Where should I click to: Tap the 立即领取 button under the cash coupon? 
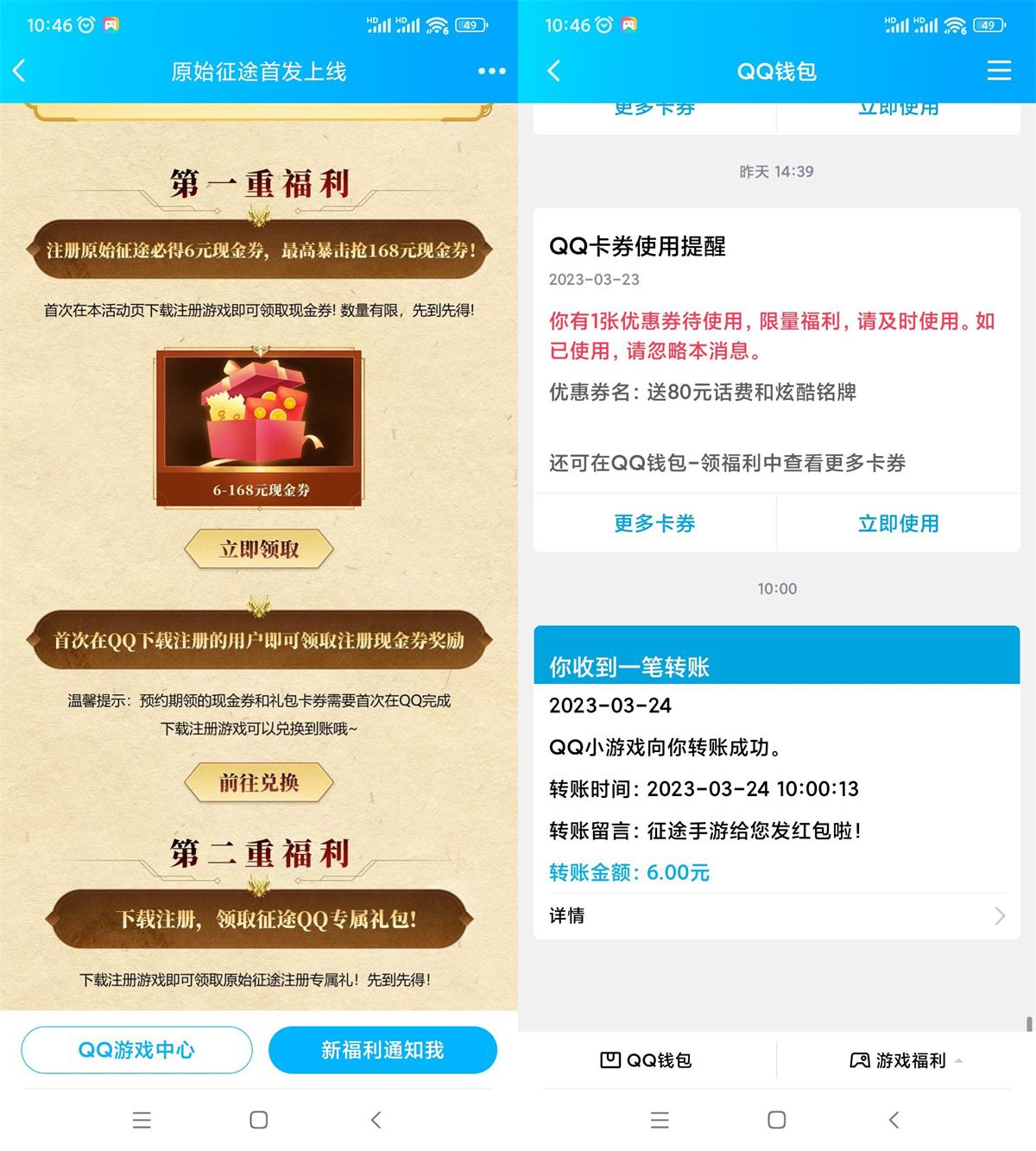click(259, 549)
